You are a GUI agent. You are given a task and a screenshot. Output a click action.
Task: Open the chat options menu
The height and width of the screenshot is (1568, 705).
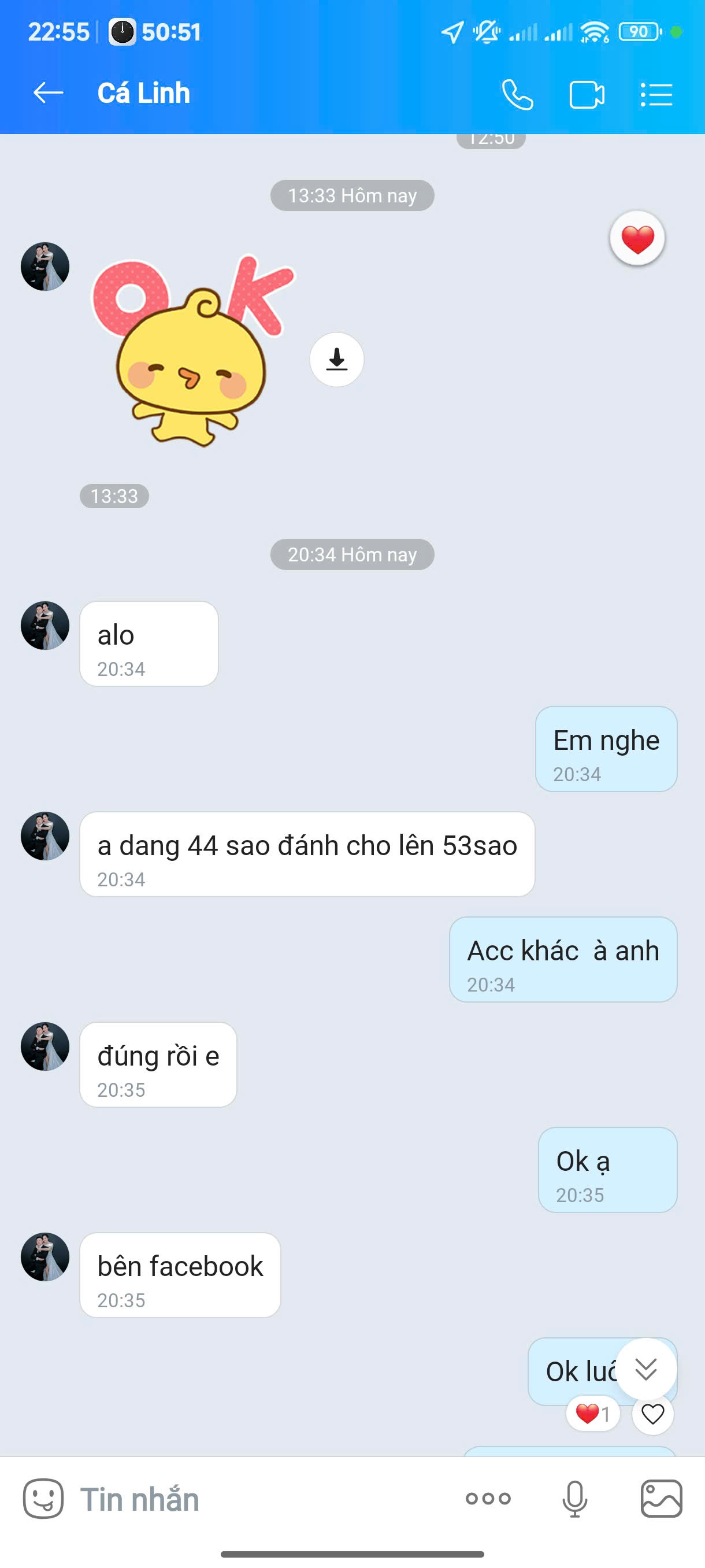point(656,95)
